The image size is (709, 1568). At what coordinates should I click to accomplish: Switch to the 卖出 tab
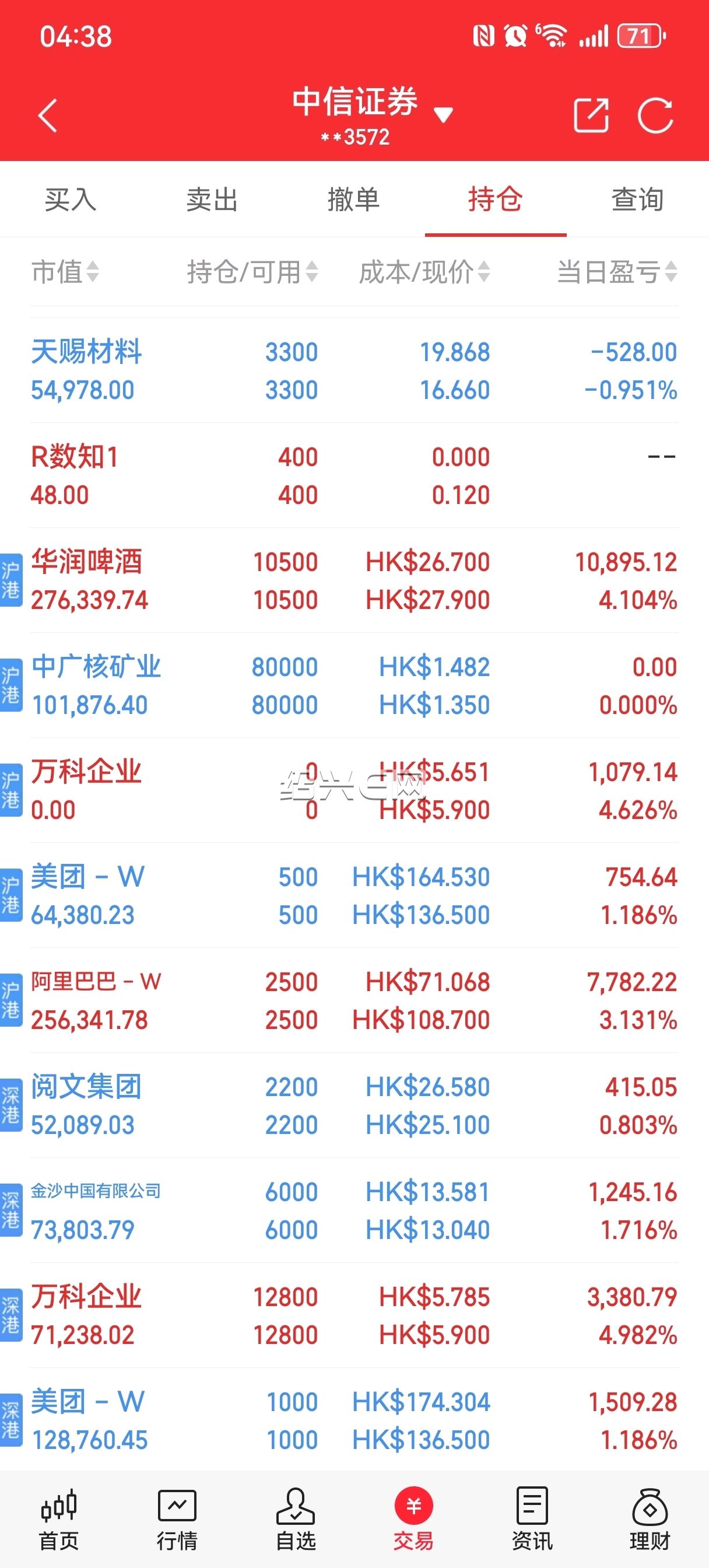click(212, 199)
